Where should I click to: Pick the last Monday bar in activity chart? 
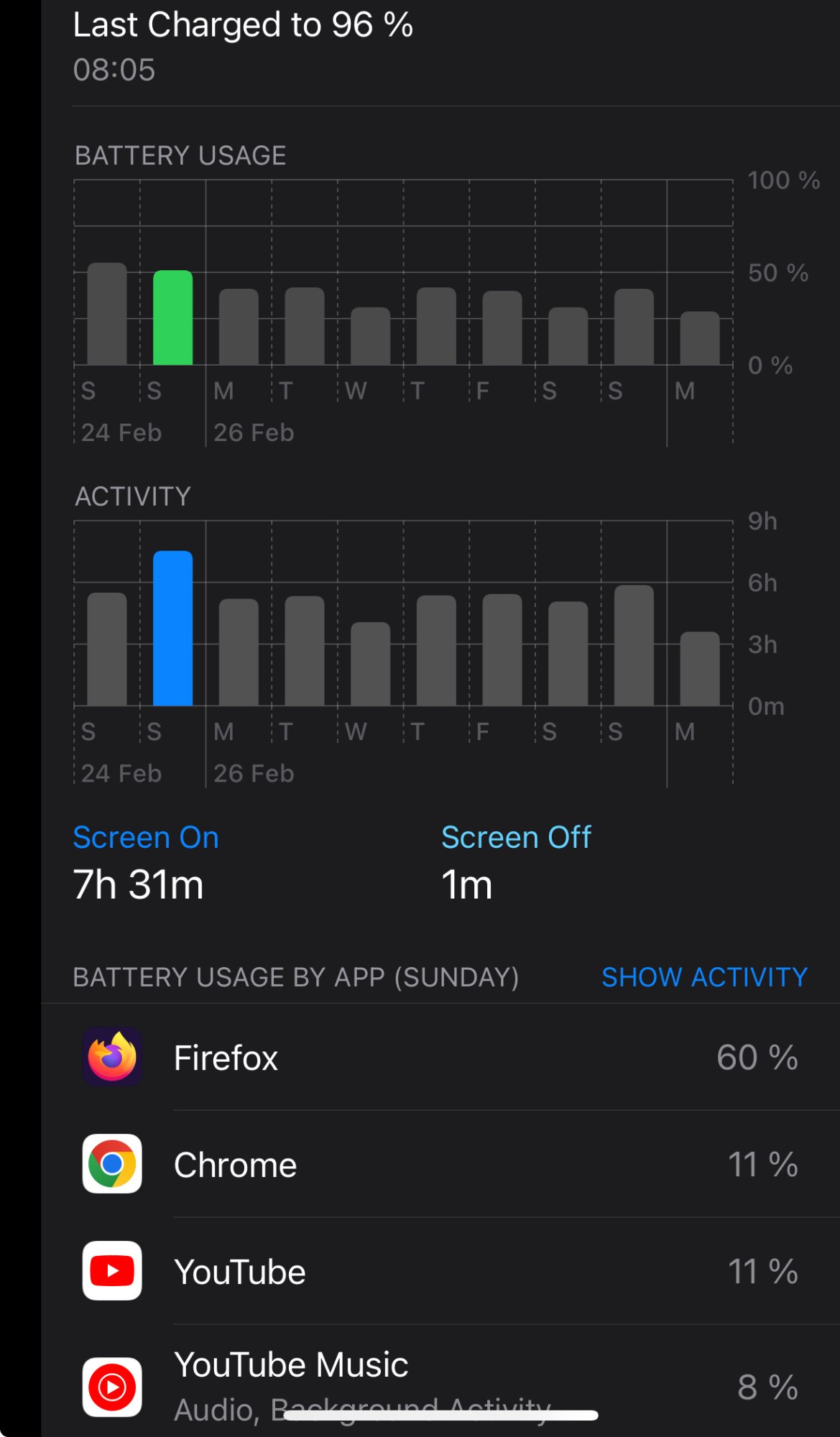click(700, 668)
